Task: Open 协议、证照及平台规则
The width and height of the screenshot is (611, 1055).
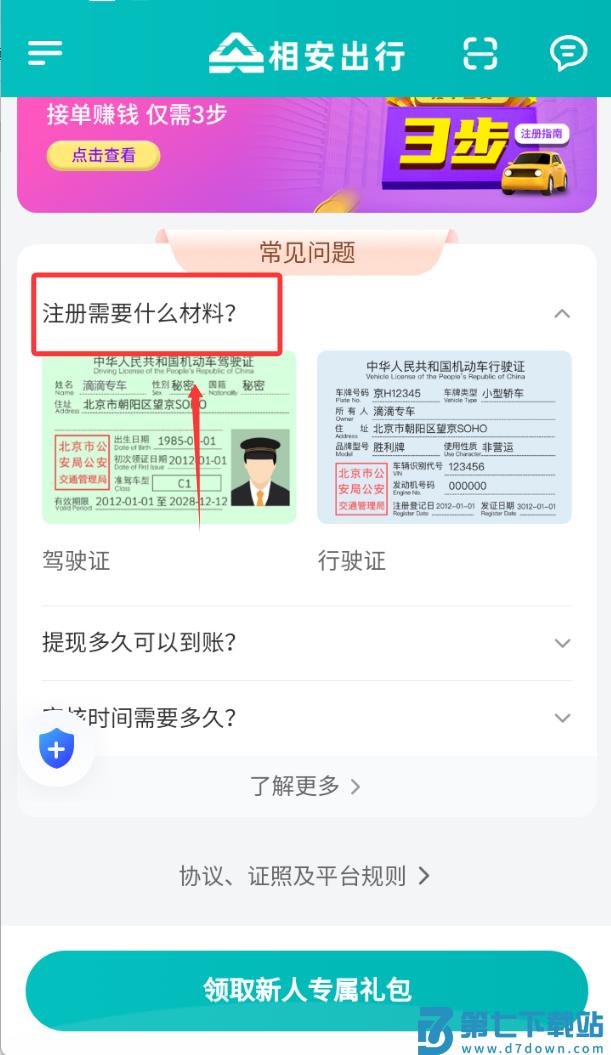Action: coord(305,876)
